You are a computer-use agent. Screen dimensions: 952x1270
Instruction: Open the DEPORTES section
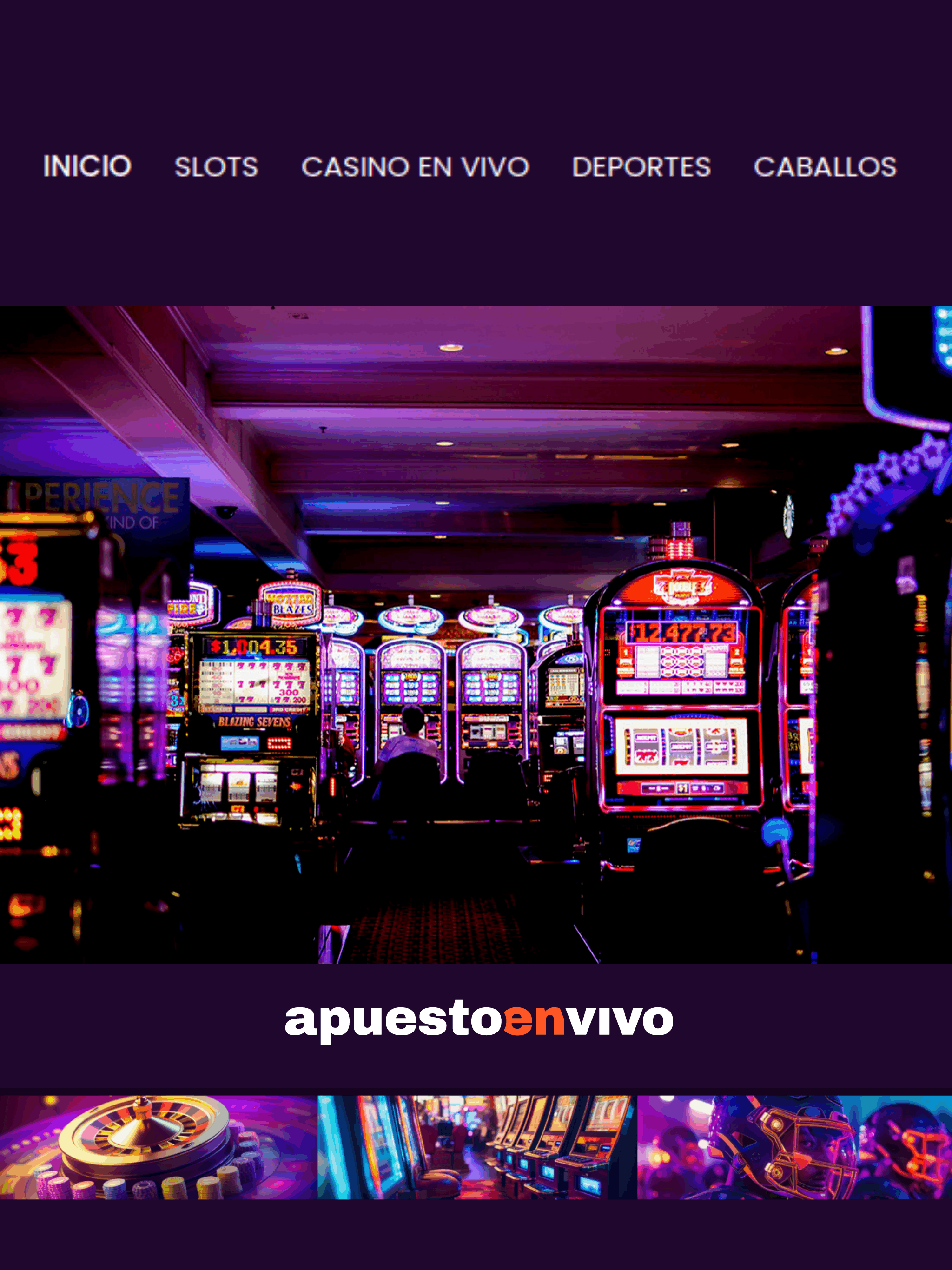(x=641, y=167)
